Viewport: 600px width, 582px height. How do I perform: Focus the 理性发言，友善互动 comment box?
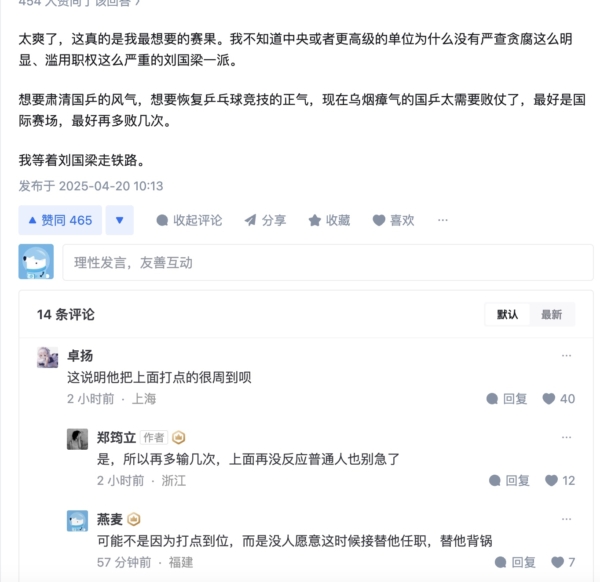click(320, 262)
